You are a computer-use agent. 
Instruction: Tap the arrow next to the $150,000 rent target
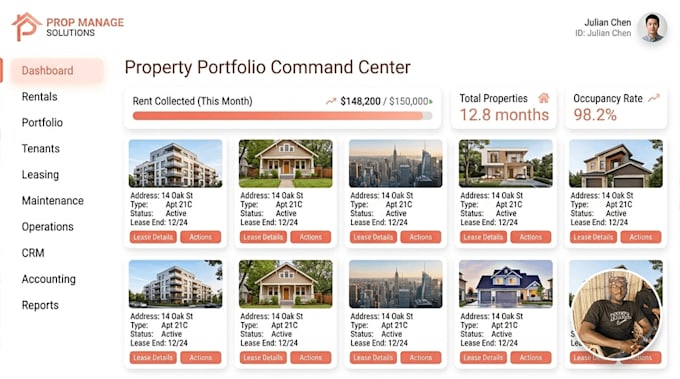(431, 101)
